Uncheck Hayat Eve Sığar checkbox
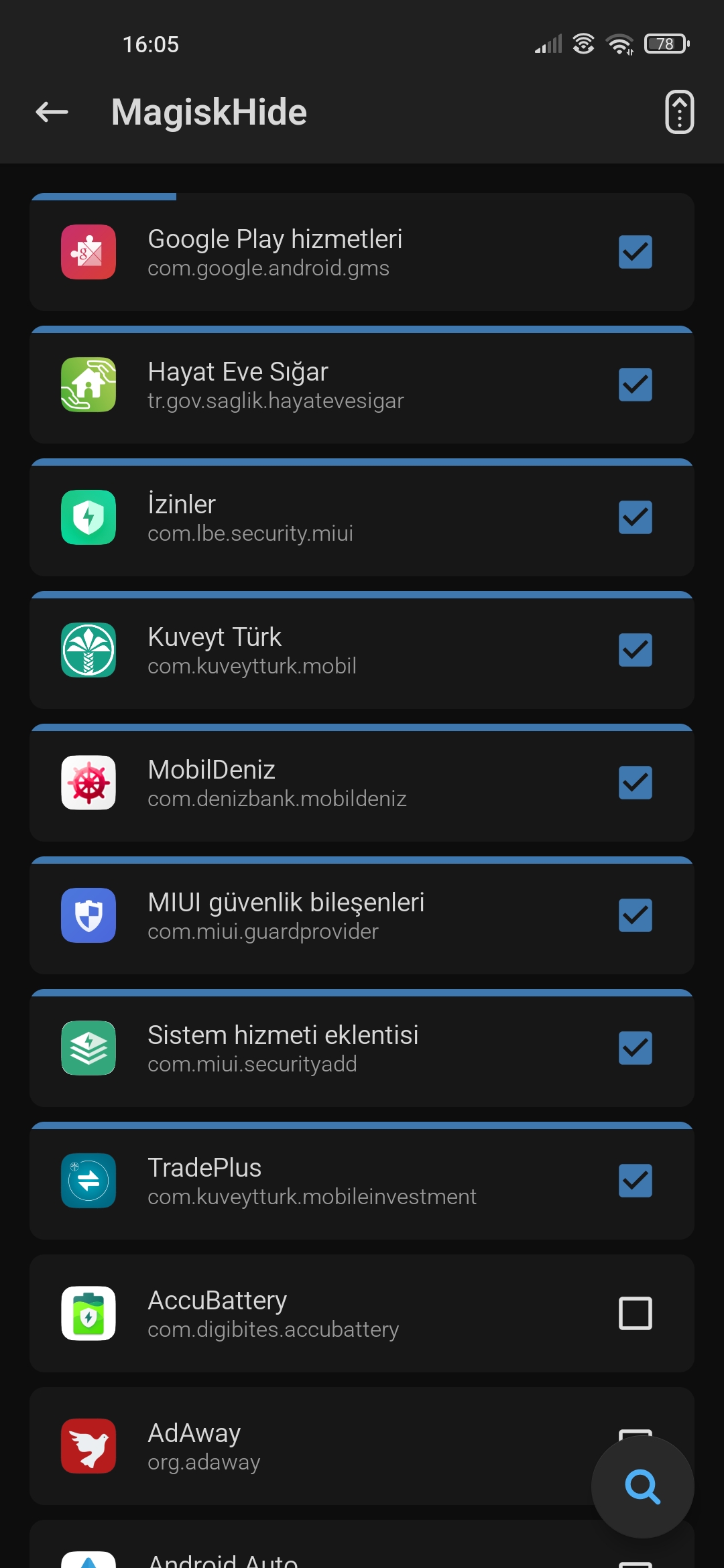This screenshot has height=1568, width=724. [635, 385]
